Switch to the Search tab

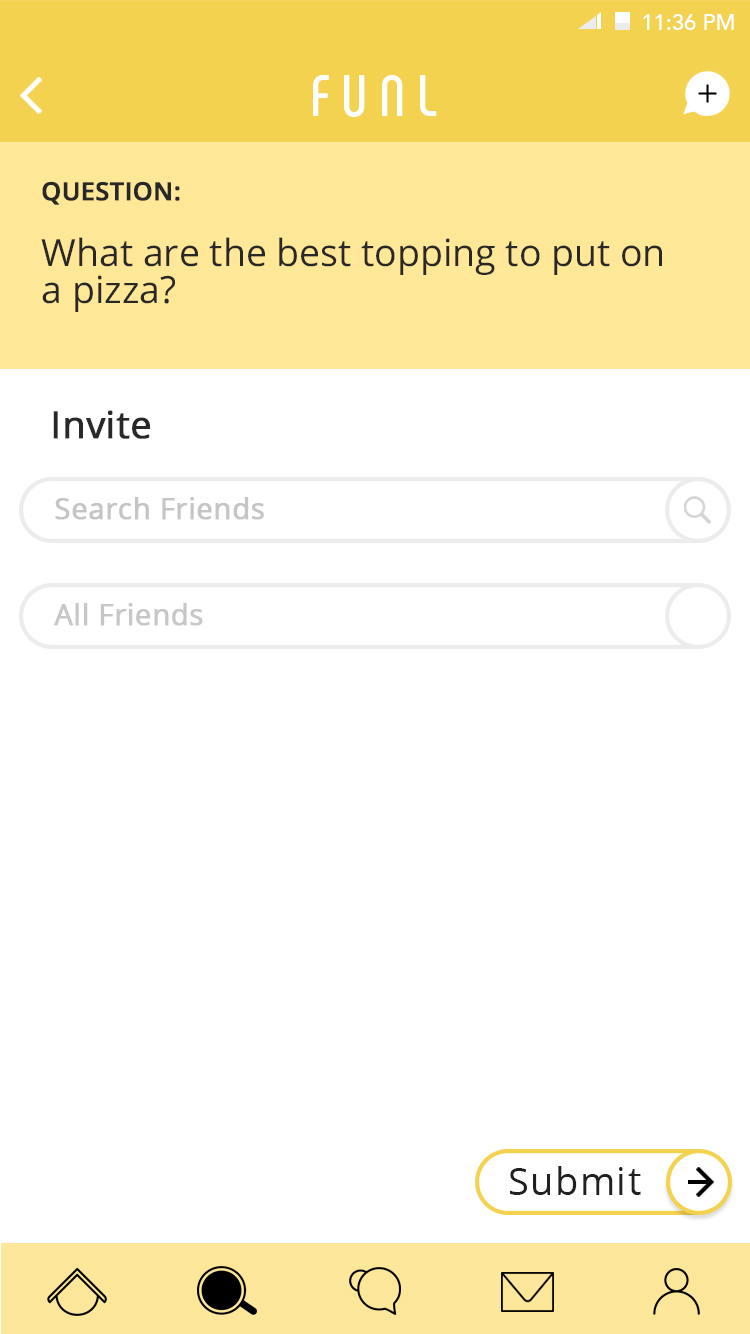(x=227, y=1291)
